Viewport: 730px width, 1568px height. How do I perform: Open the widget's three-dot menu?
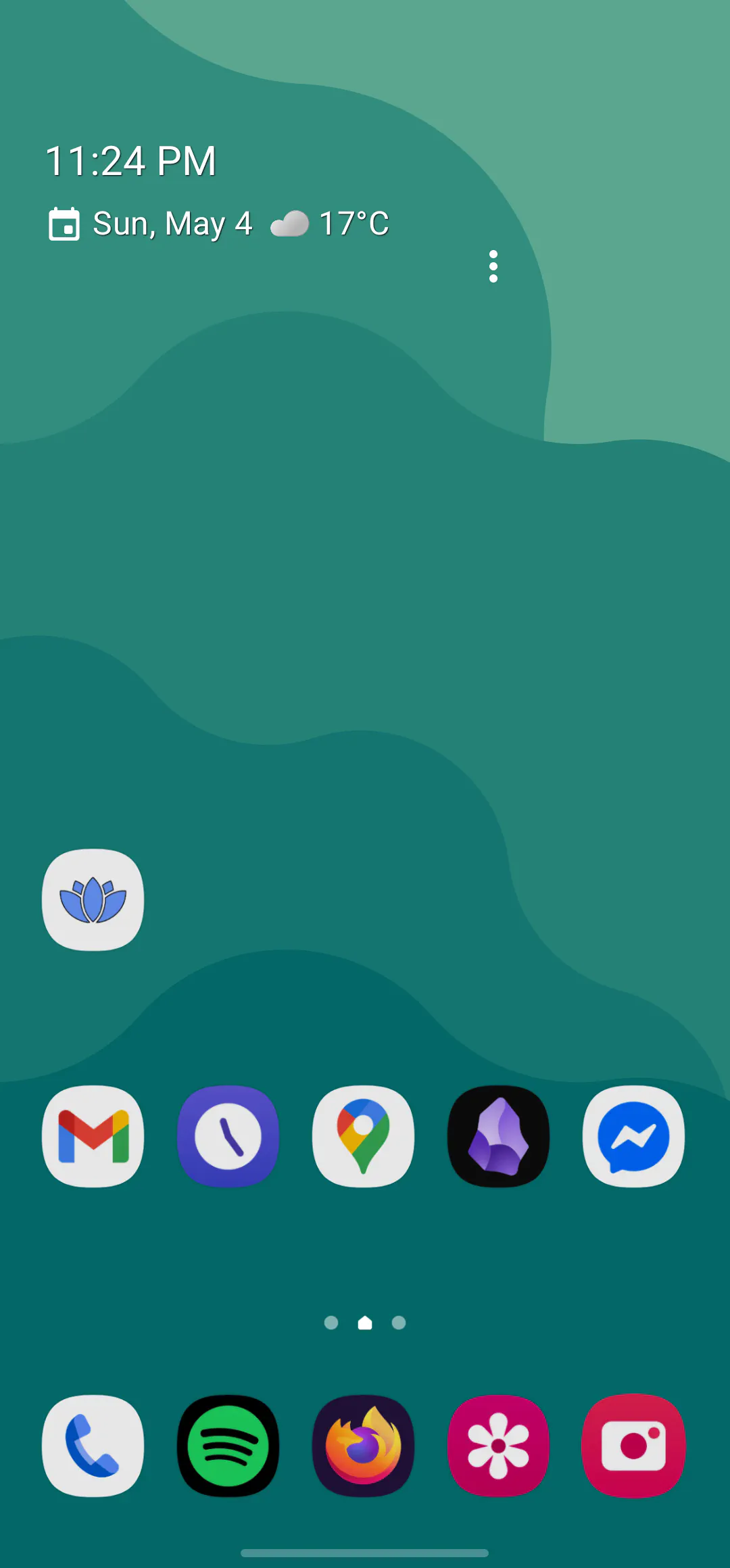click(x=493, y=266)
